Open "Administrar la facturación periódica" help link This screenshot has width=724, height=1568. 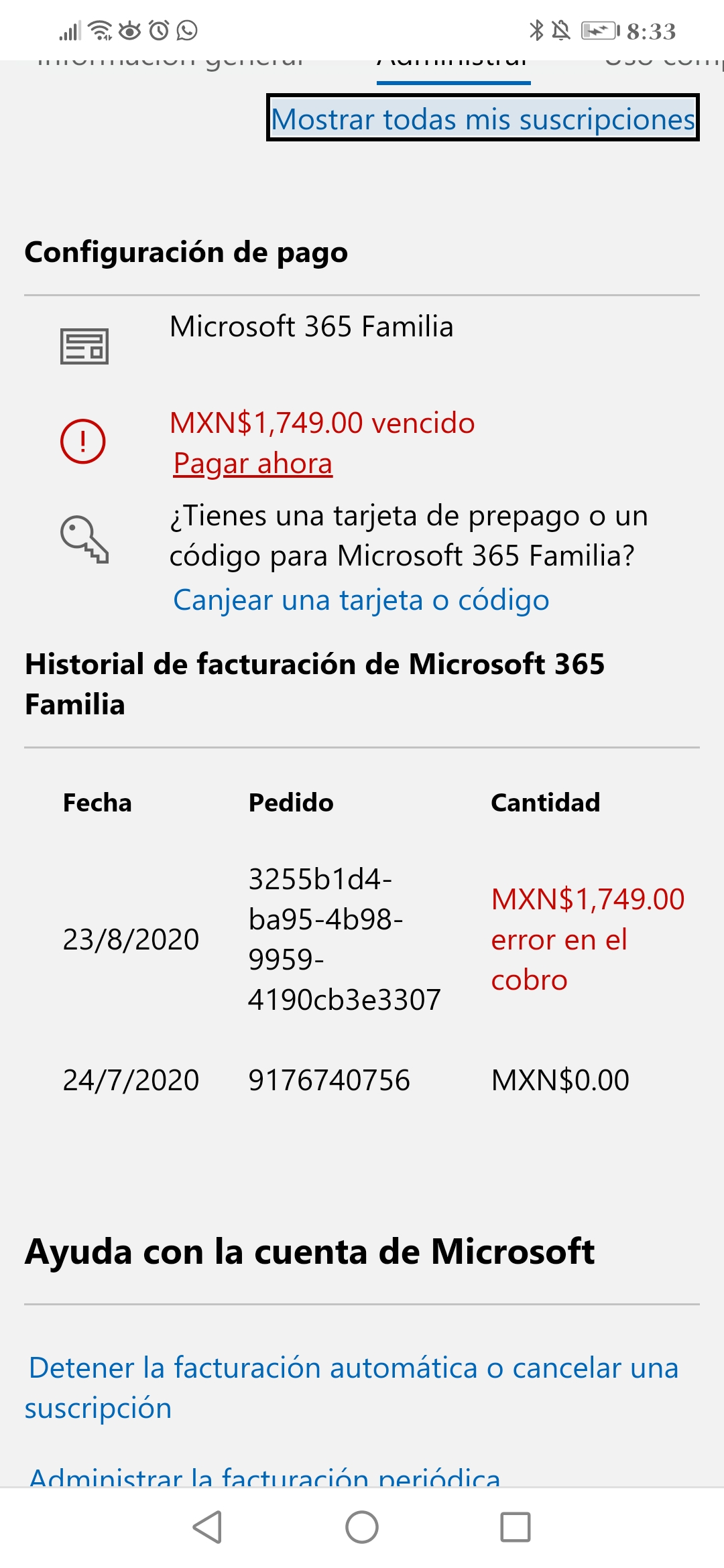[265, 1477]
